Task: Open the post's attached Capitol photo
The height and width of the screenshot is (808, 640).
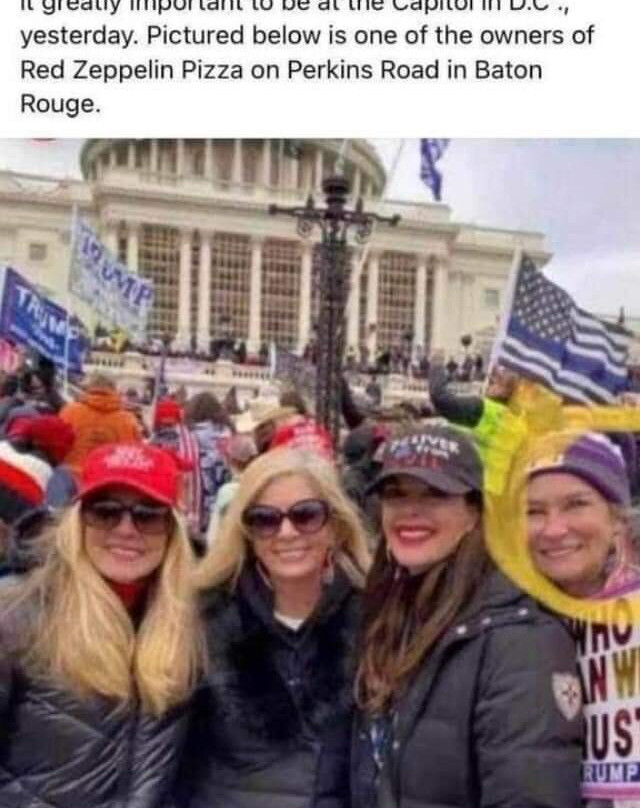Action: coord(320,470)
